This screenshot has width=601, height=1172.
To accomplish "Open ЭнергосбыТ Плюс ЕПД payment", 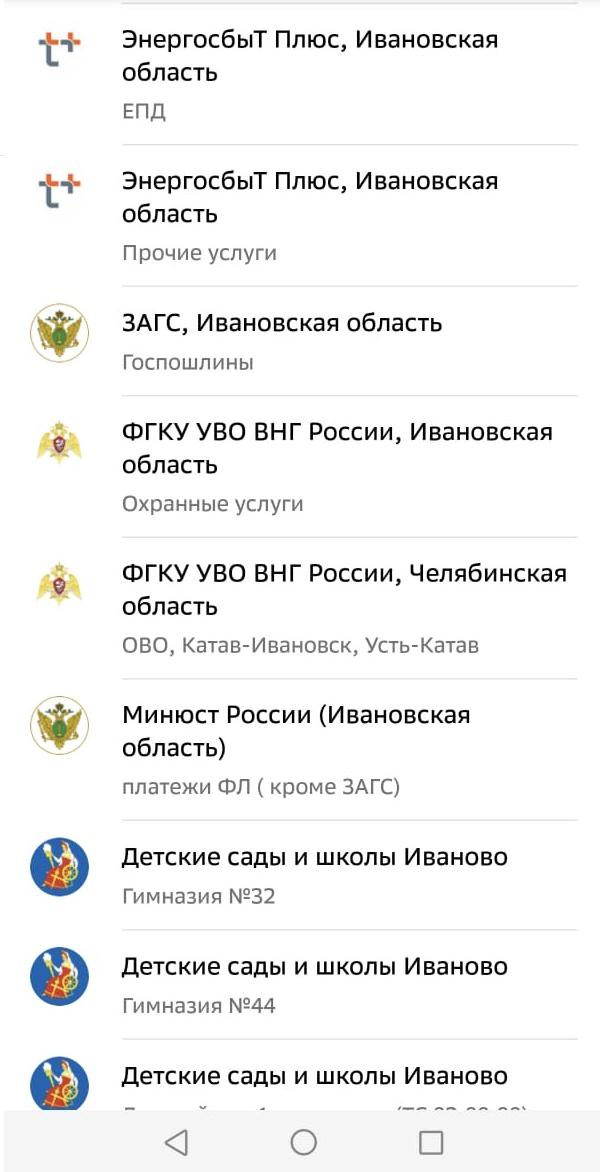I will [x=310, y=73].
